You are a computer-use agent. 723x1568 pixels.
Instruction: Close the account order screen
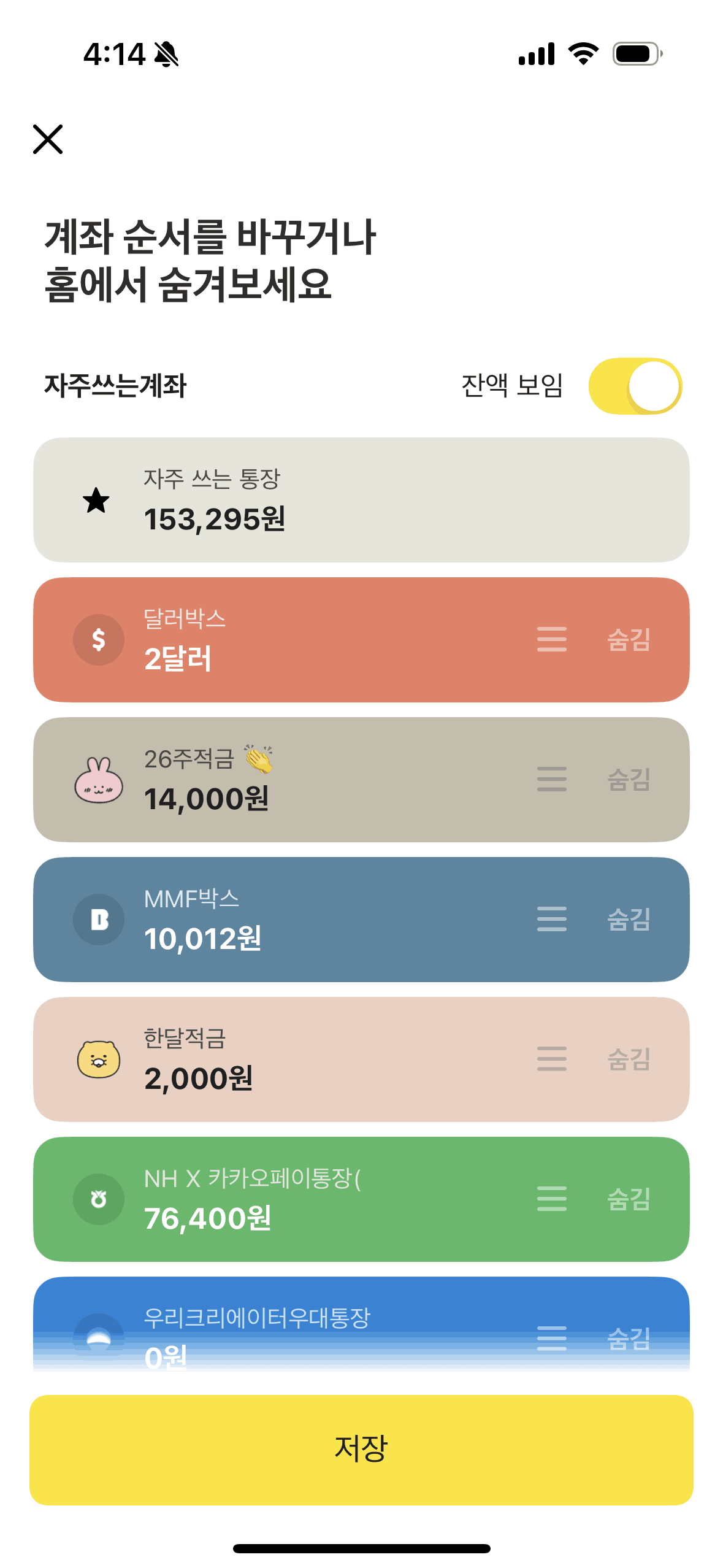pos(48,139)
